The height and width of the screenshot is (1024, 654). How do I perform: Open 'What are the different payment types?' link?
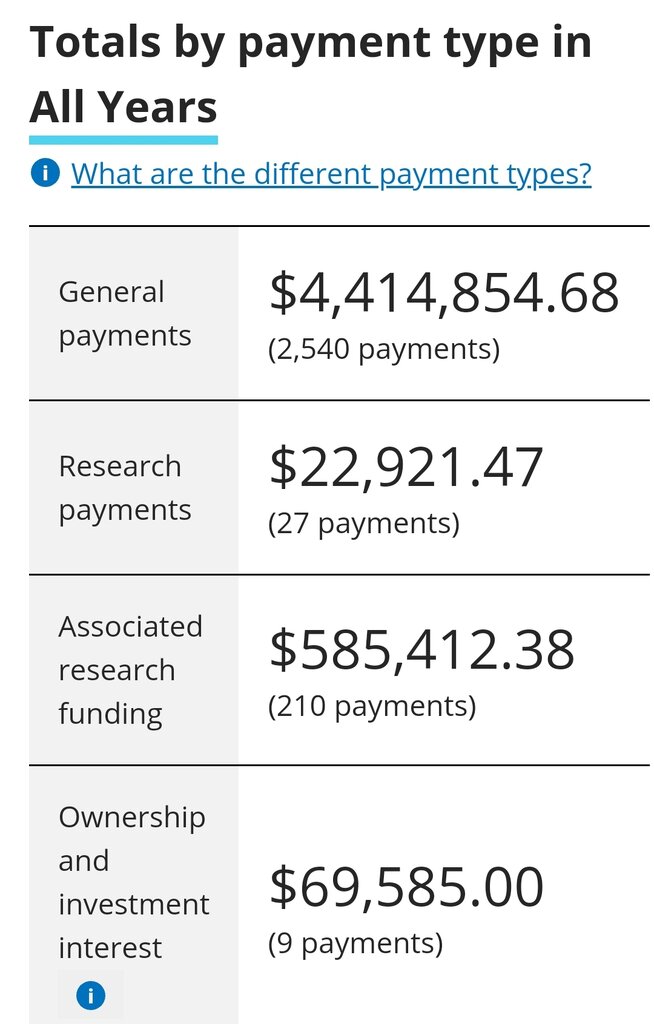(x=331, y=174)
